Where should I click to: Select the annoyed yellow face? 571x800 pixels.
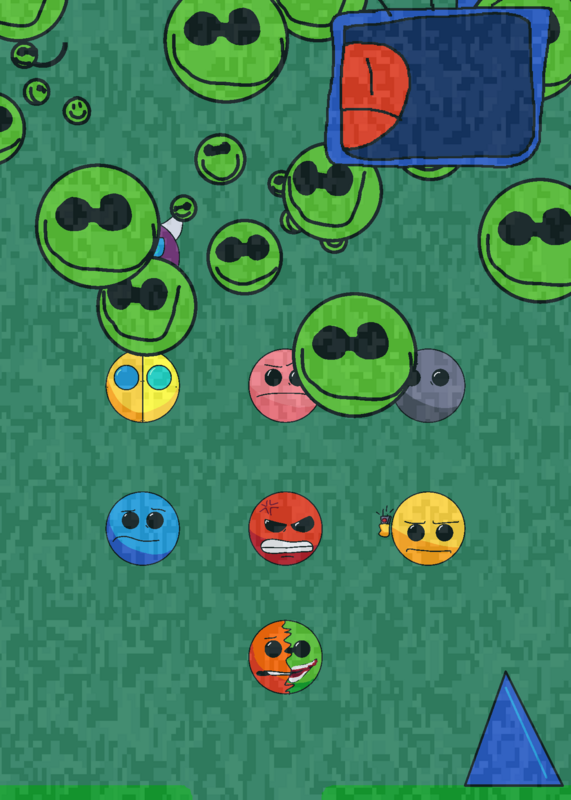pos(428,529)
